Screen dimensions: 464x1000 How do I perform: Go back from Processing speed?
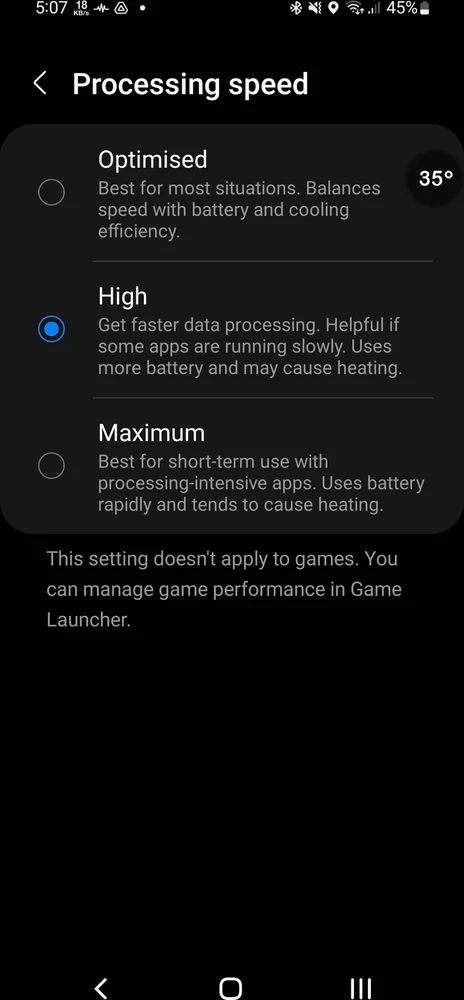(x=40, y=84)
